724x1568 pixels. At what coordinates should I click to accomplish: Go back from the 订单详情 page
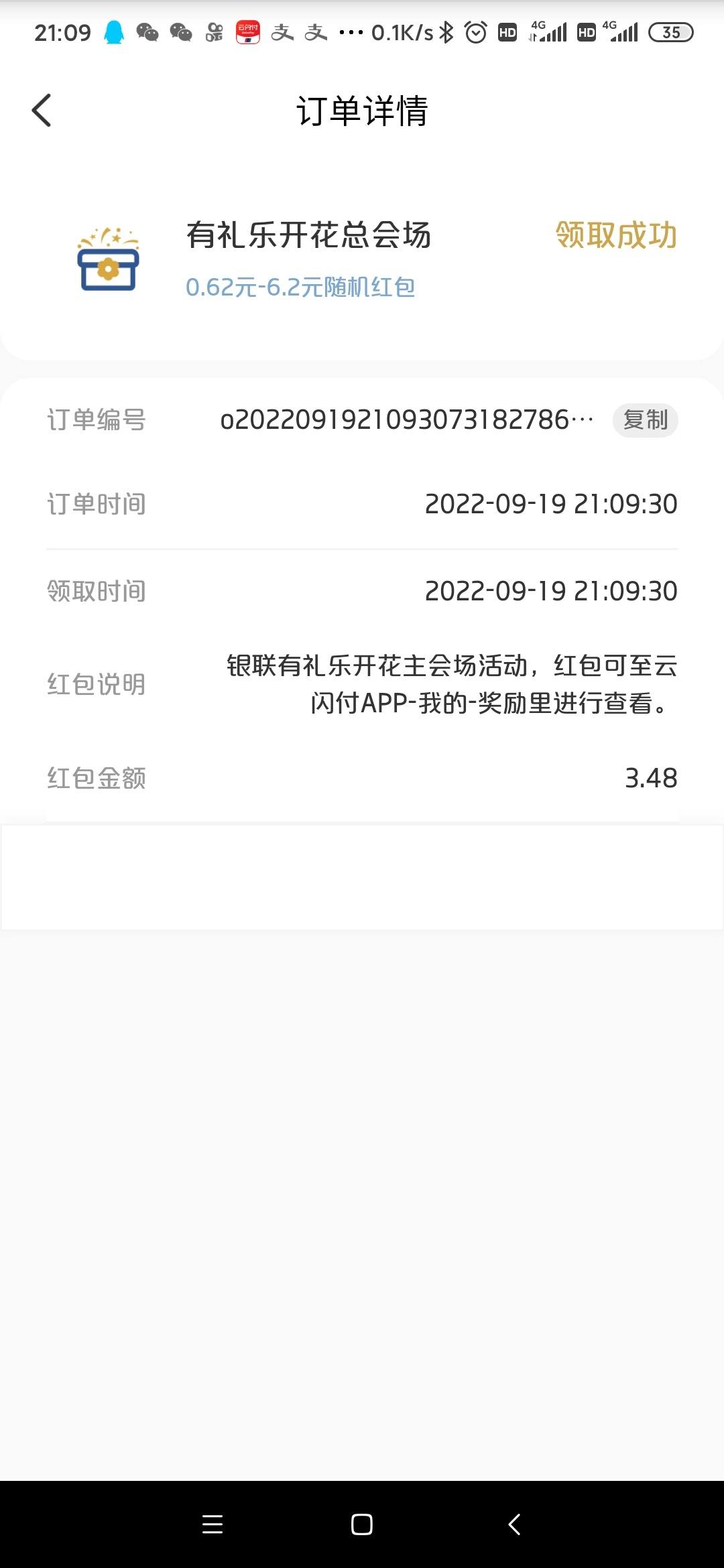[x=42, y=111]
